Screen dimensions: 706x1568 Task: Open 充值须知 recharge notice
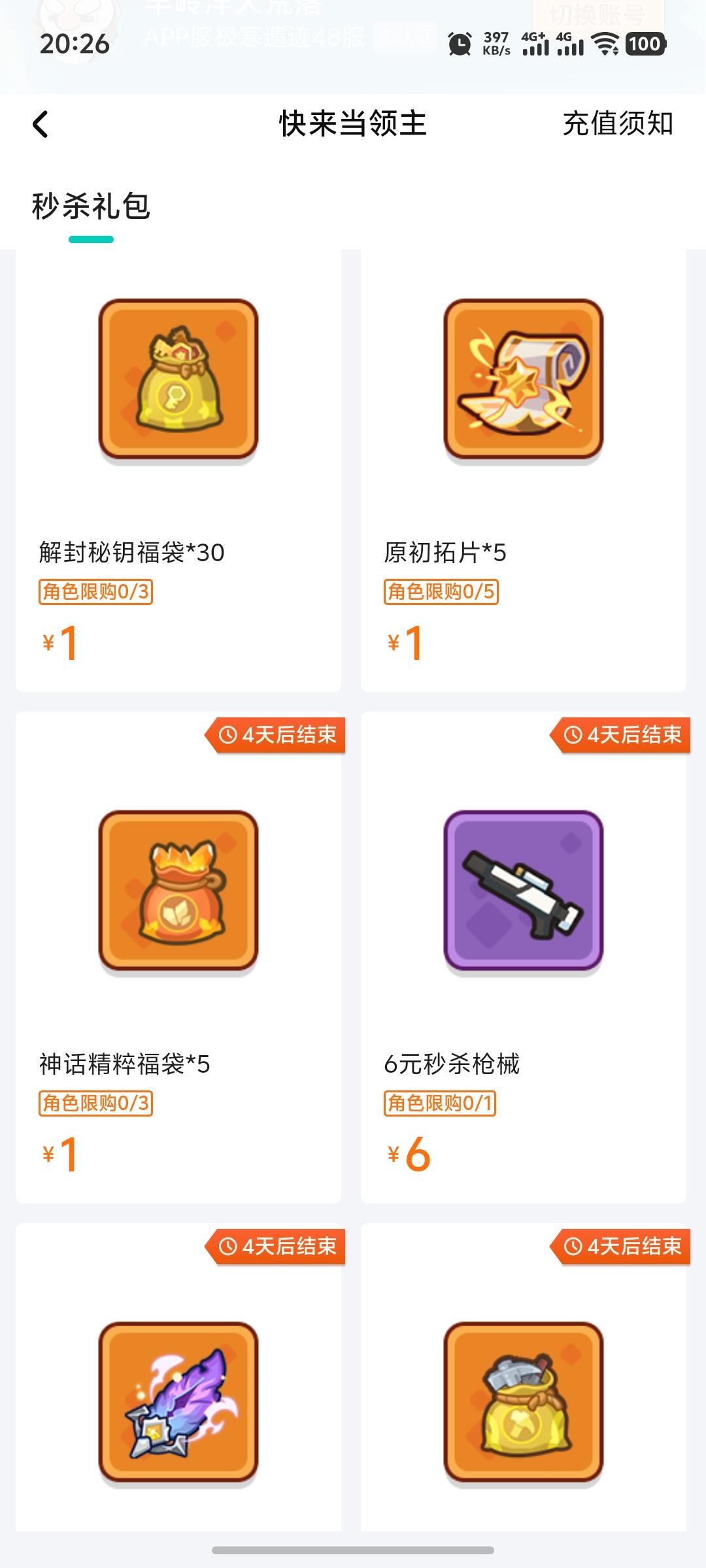coord(617,124)
